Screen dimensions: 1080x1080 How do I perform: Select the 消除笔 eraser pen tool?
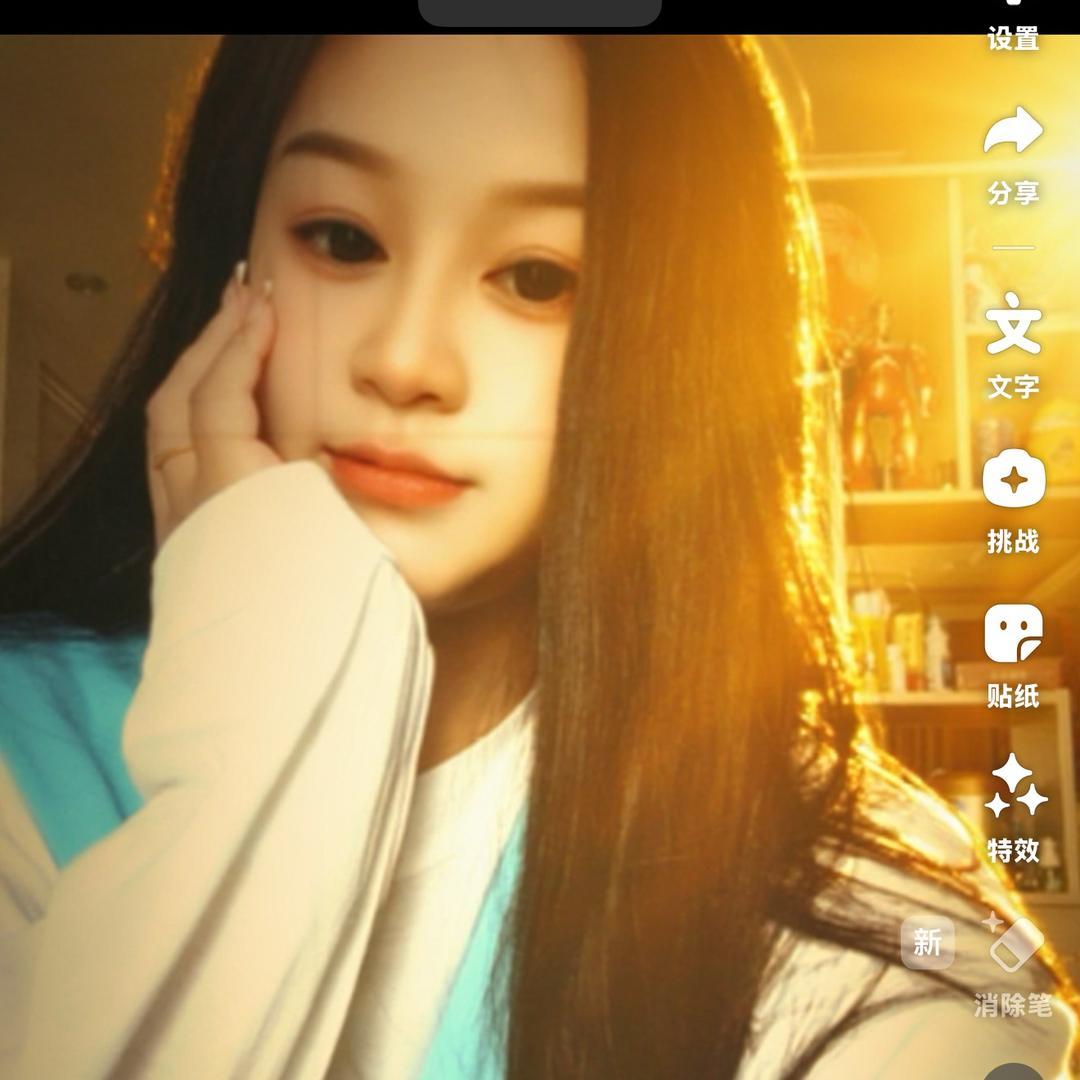(x=1013, y=966)
